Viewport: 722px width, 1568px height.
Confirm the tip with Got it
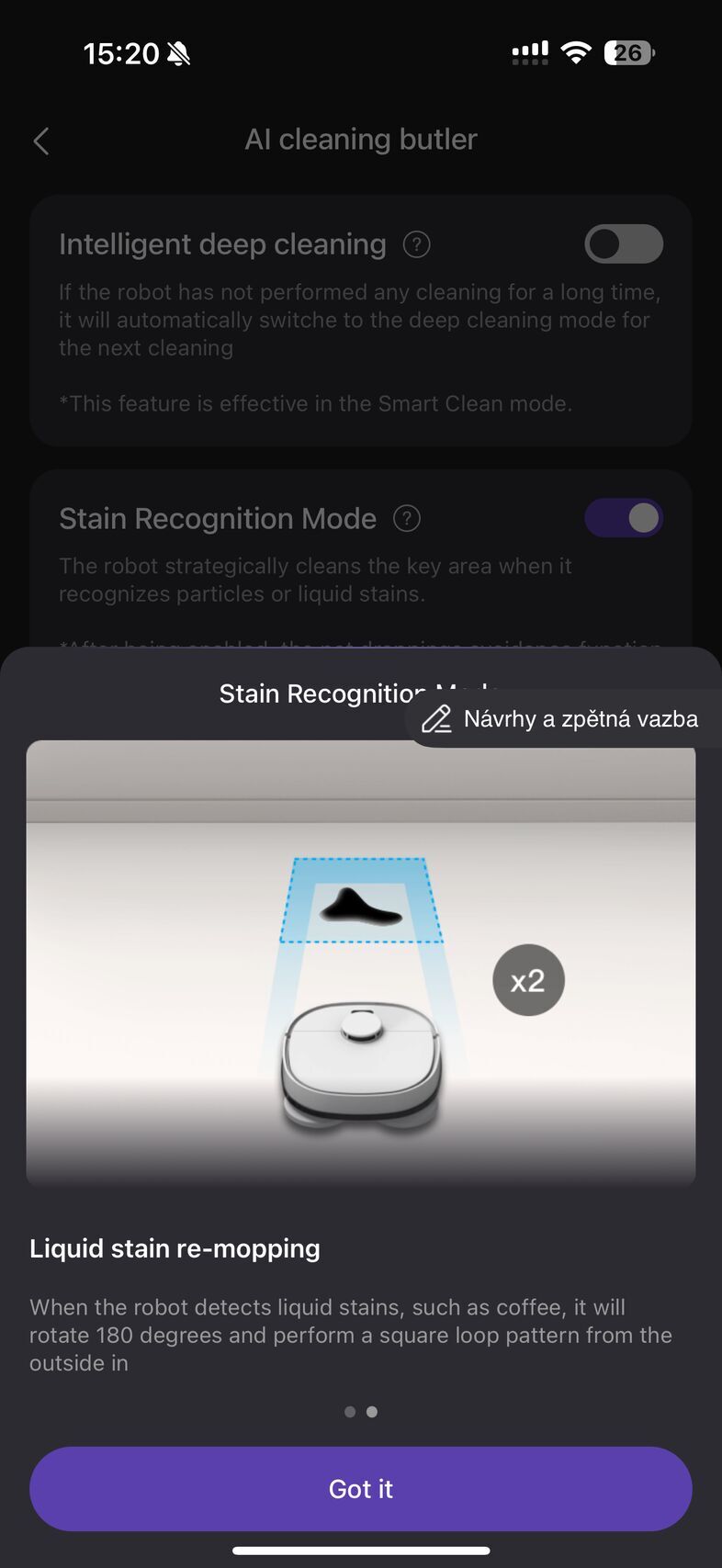360,1488
